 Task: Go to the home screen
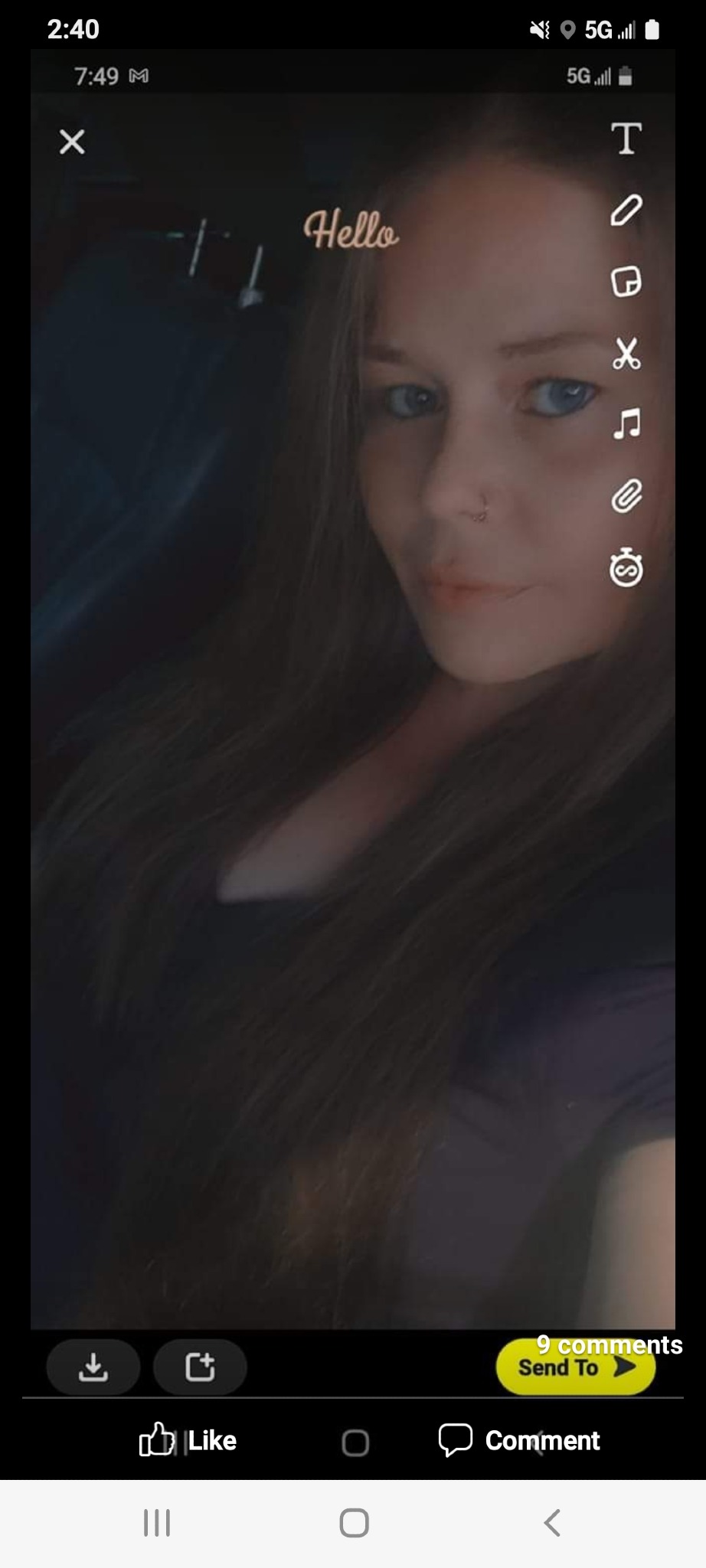[x=354, y=1523]
